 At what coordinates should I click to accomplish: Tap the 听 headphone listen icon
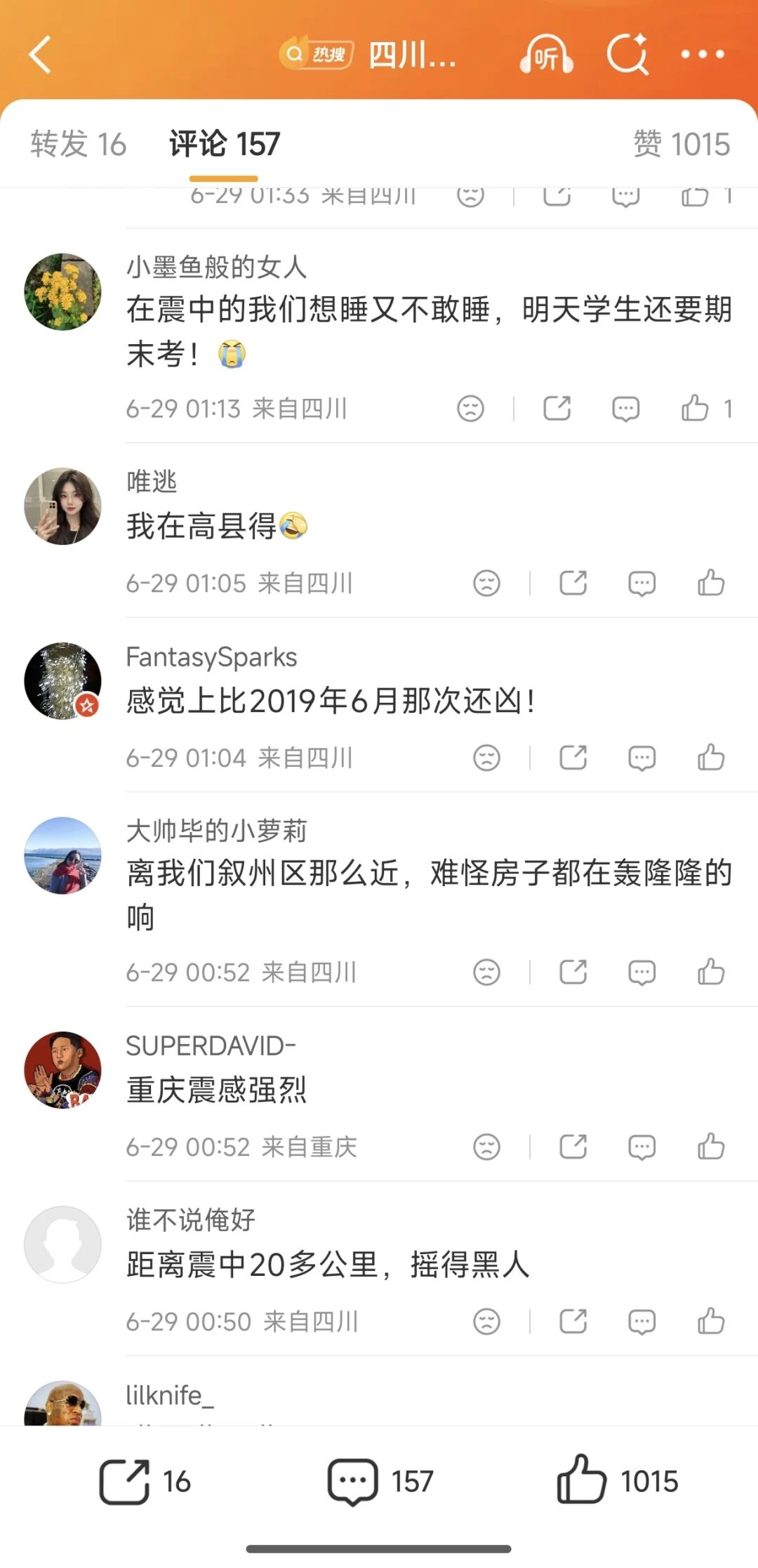click(x=546, y=54)
